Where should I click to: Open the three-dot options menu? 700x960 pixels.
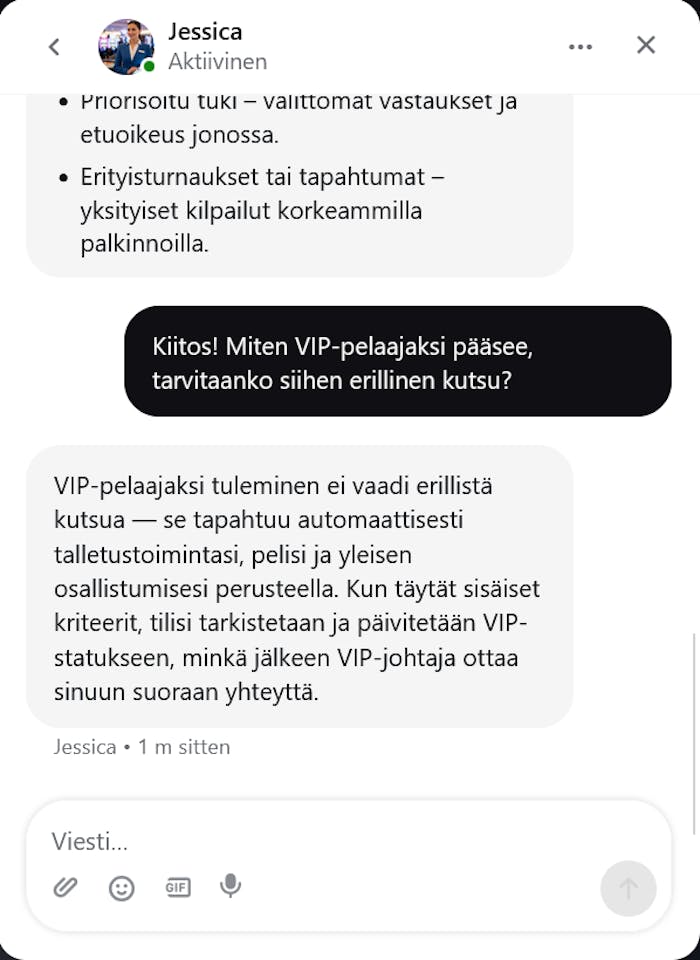pyautogui.click(x=580, y=46)
